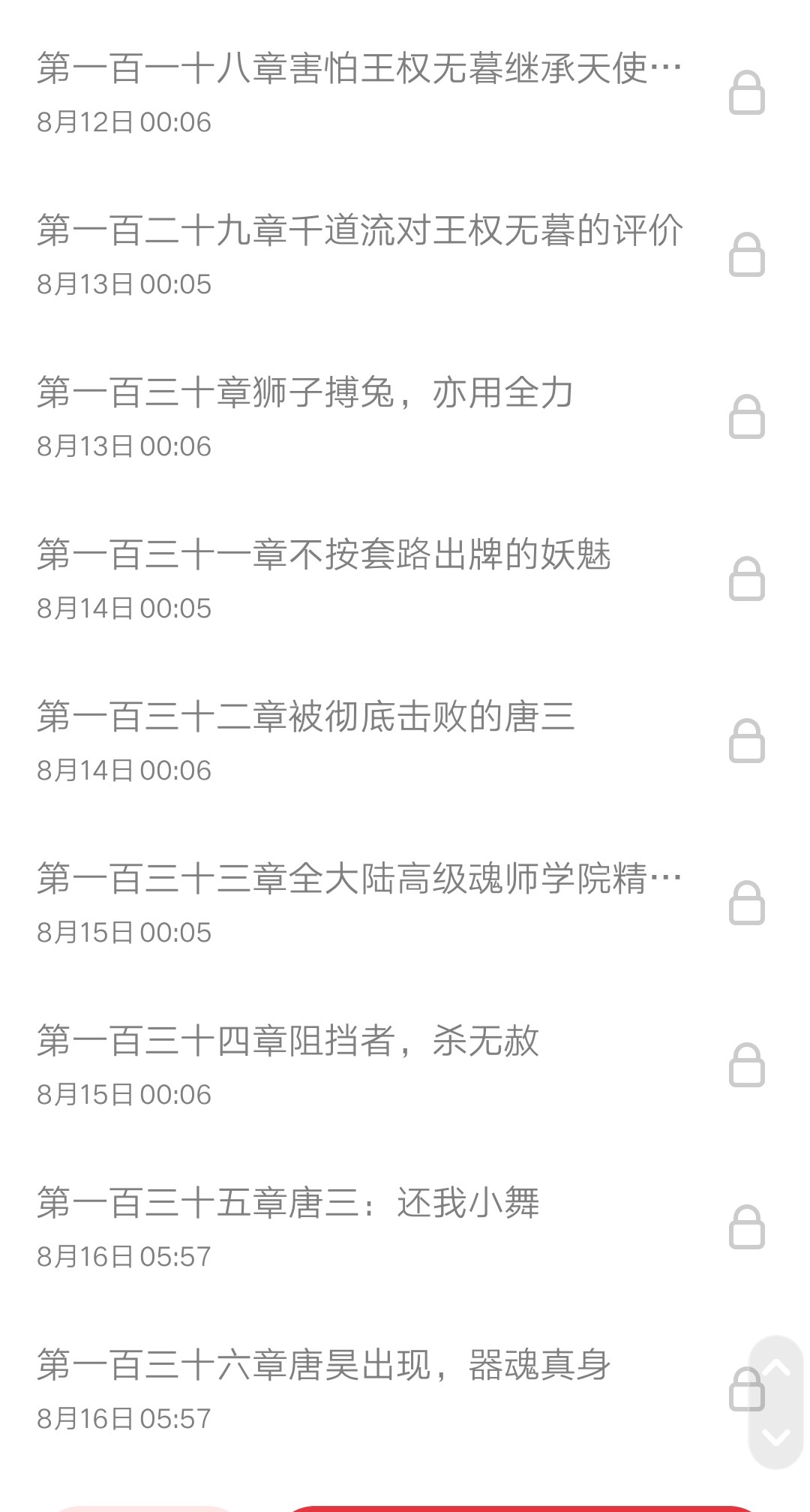This screenshot has width=810, height=1512.
Task: Tap the jump-to-top up arrow
Action: point(776,1368)
